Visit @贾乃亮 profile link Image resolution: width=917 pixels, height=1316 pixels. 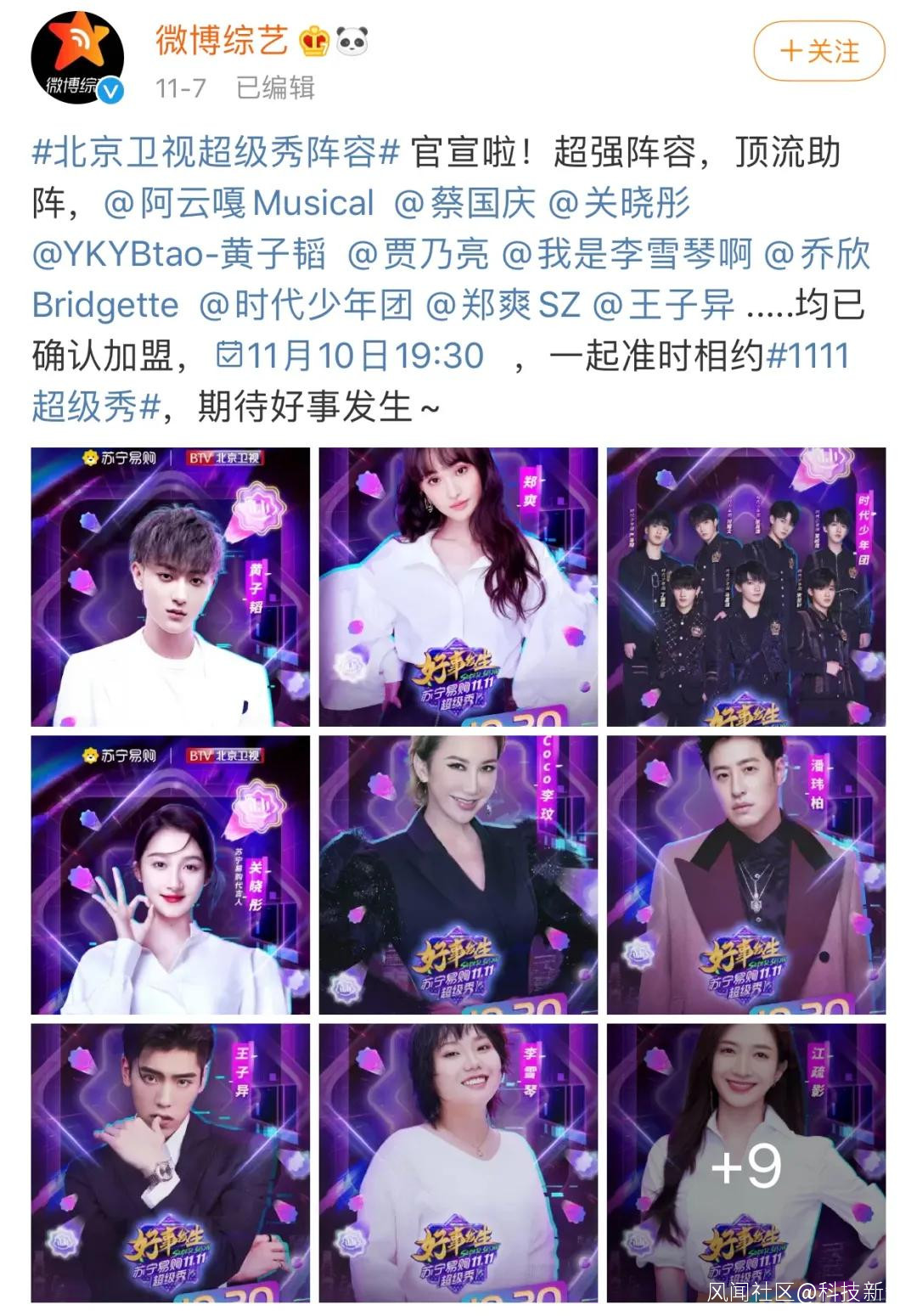(x=419, y=255)
